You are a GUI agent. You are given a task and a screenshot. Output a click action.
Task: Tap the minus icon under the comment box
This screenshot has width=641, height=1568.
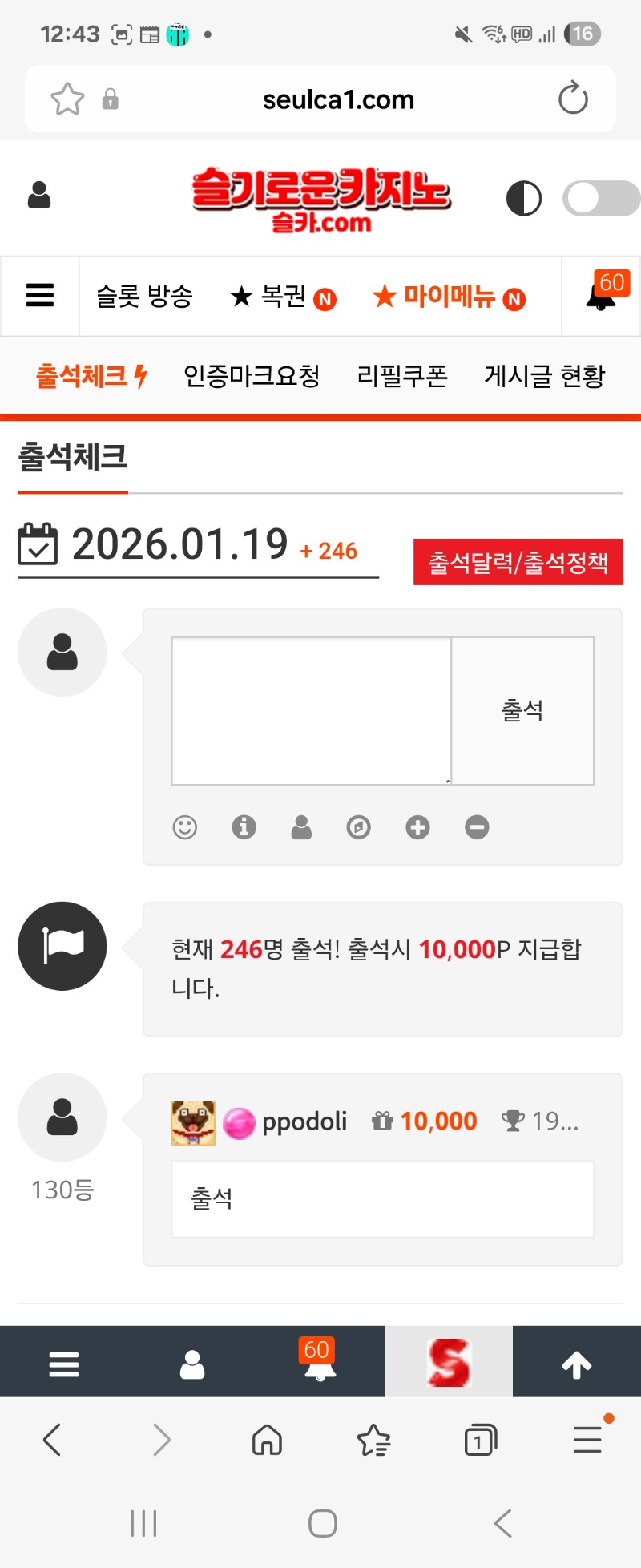(477, 827)
